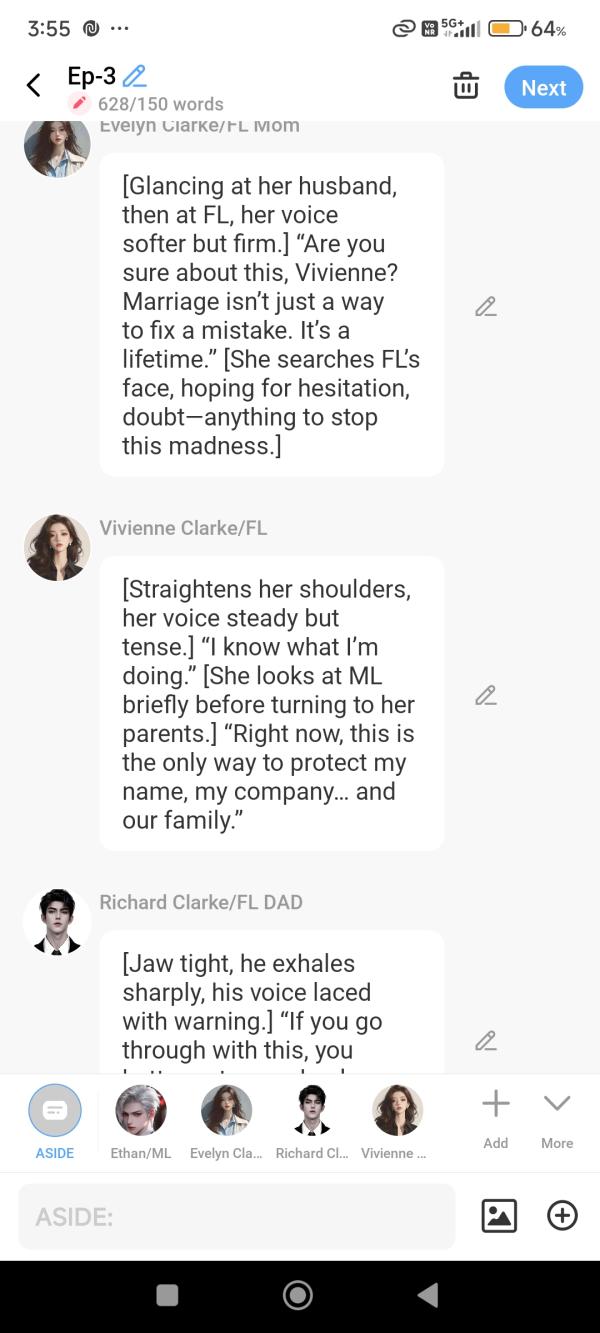
Task: Edit Vivienne Clarke's dialogue message
Action: [x=486, y=695]
